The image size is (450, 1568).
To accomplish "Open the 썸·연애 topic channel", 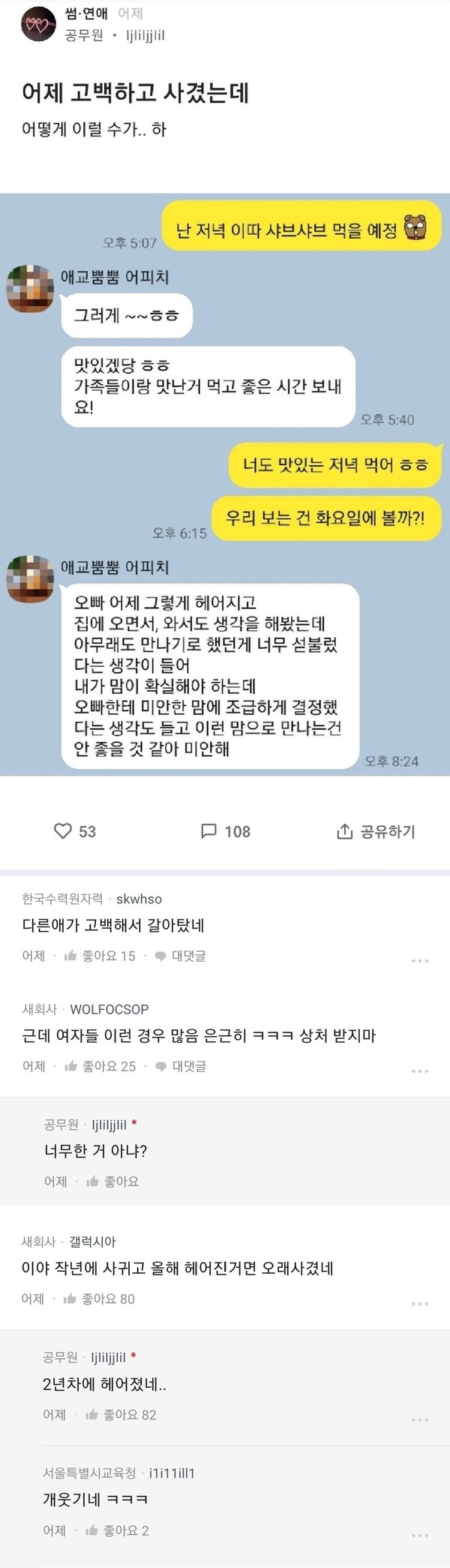I will (86, 13).
